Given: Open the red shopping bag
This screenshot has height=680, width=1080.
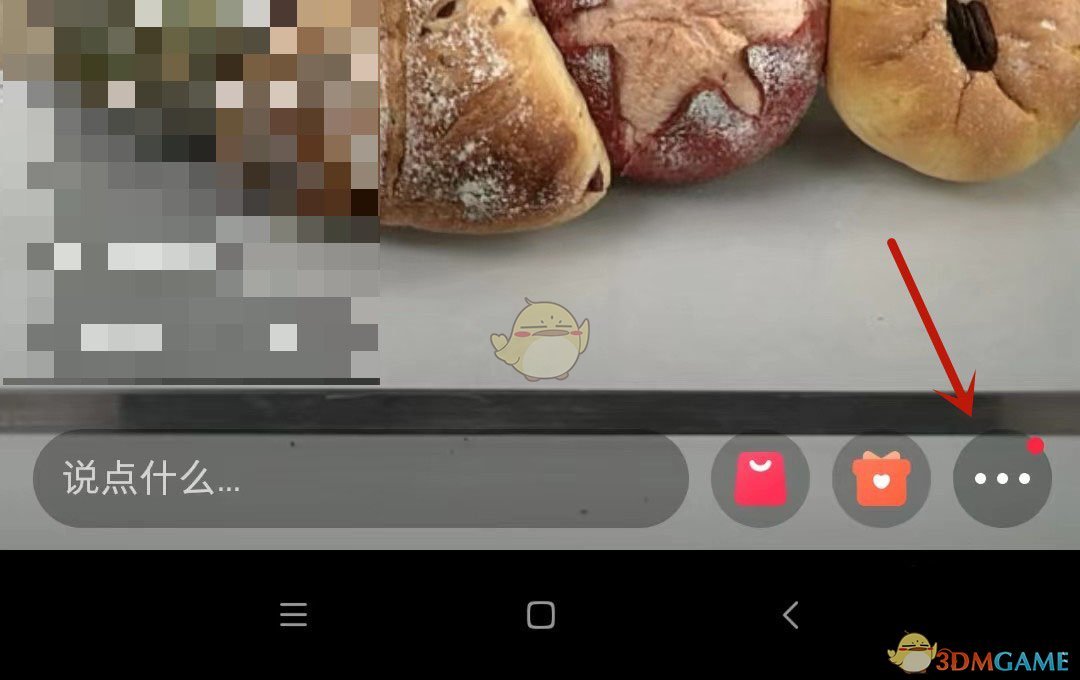Looking at the screenshot, I should click(760, 479).
